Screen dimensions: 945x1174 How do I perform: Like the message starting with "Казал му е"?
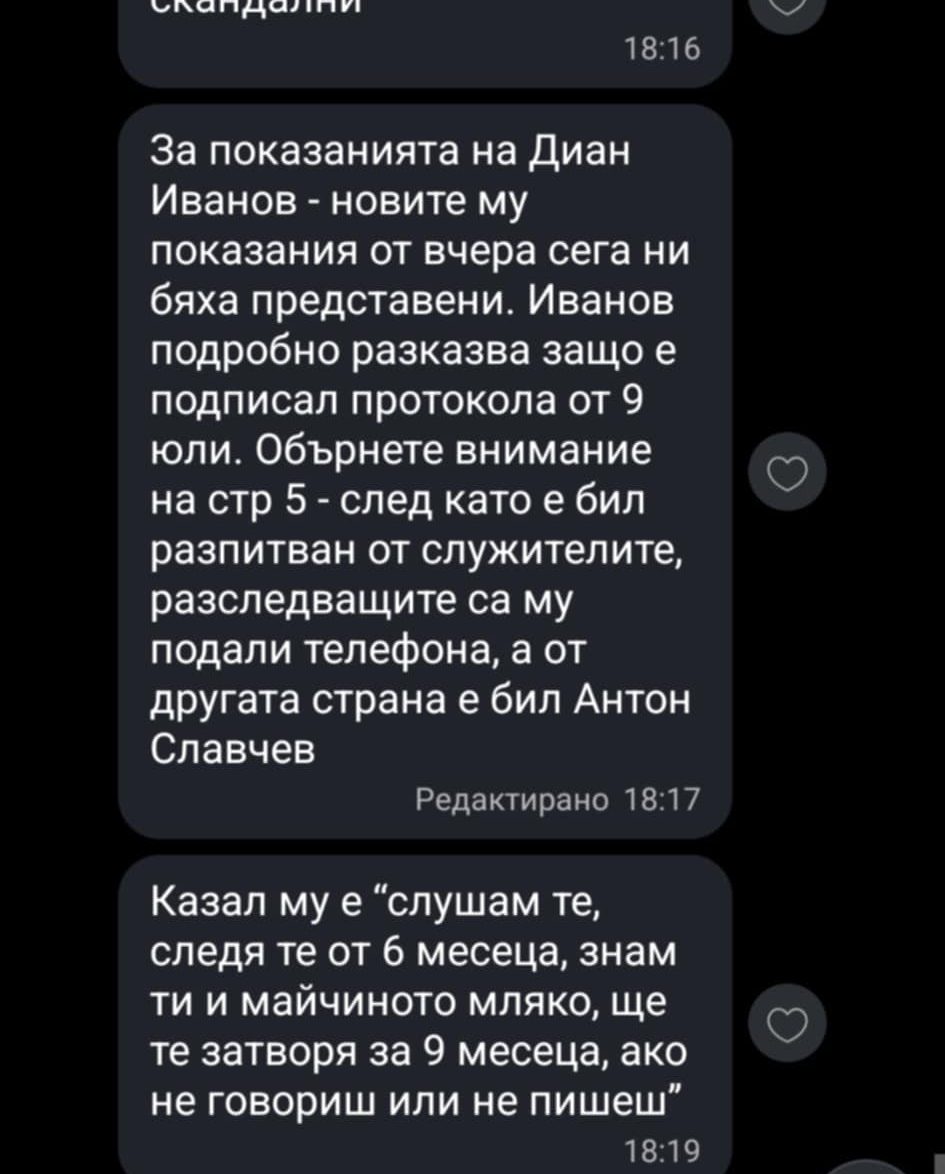coord(787,1023)
